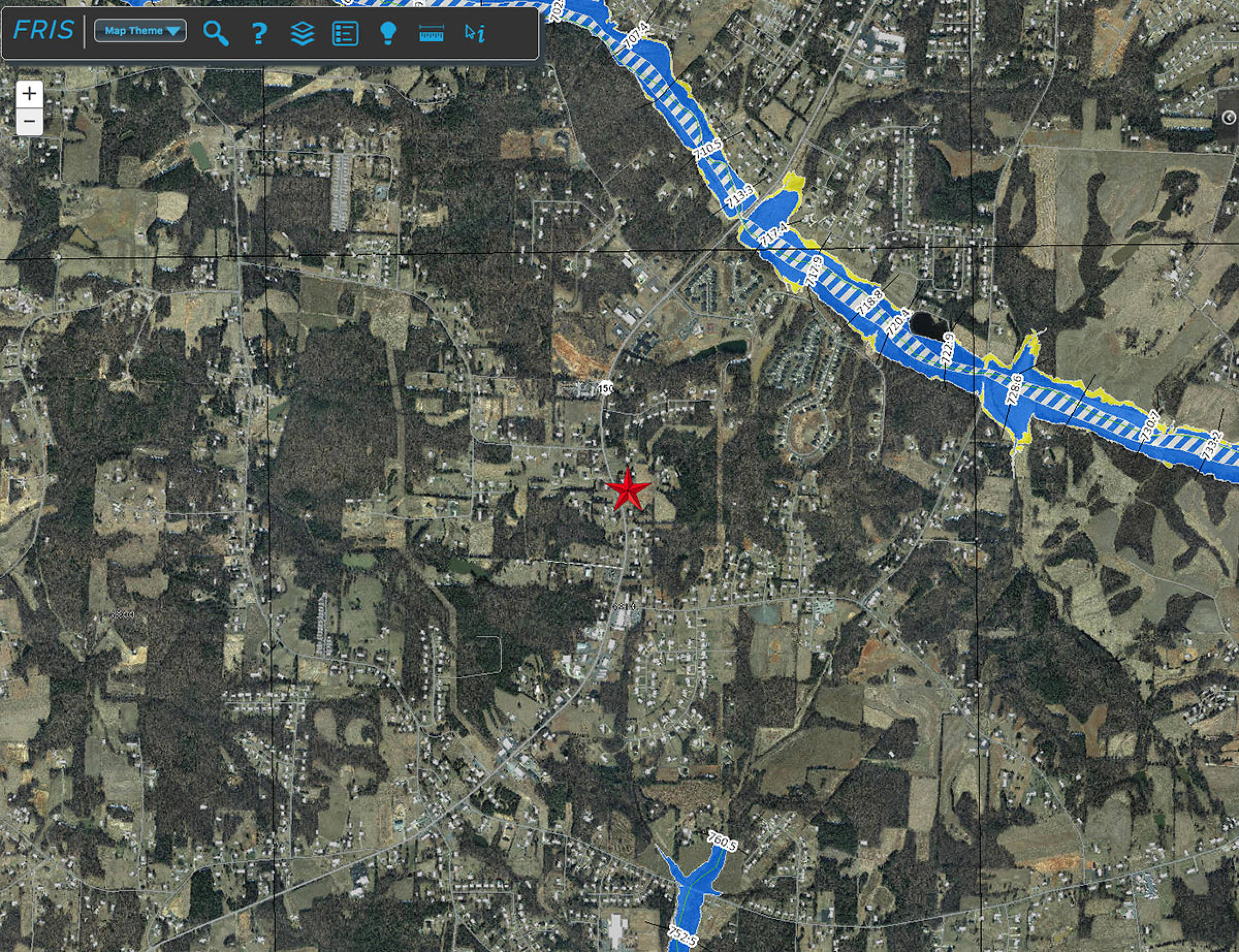This screenshot has height=952, width=1239.
Task: Open the Map Theme dropdown
Action: (140, 31)
